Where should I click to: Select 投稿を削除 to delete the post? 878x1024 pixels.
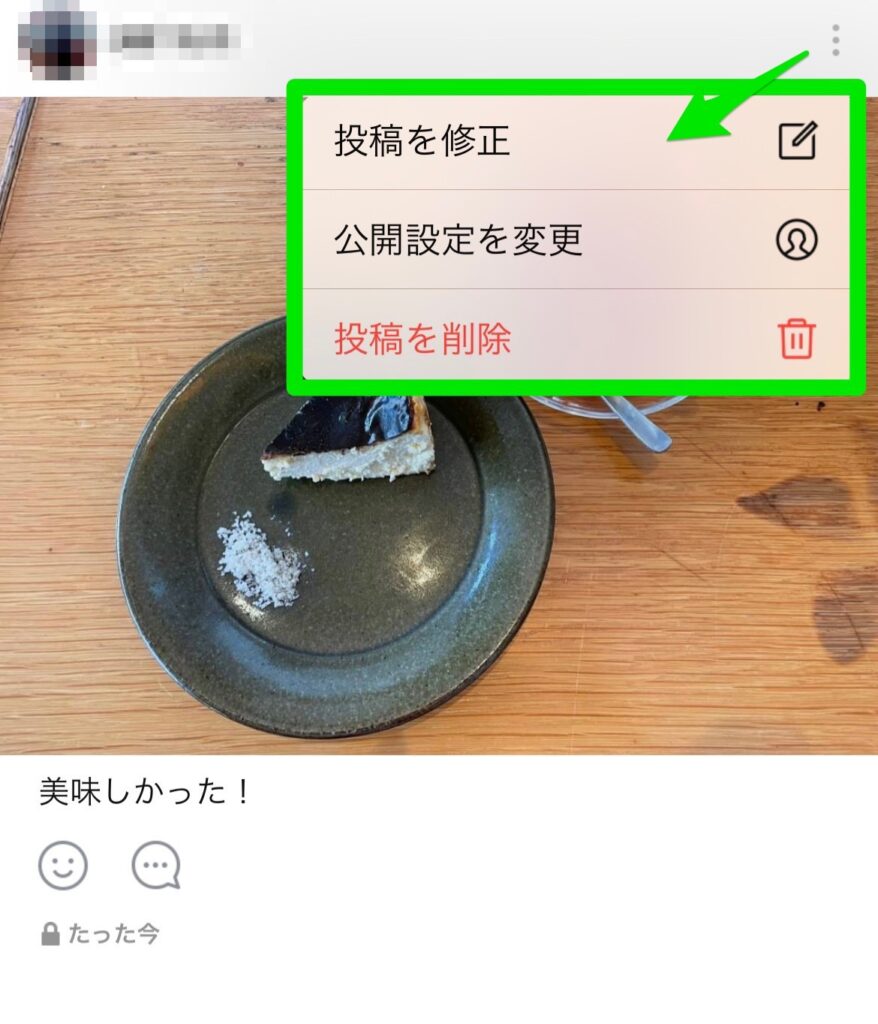click(575, 340)
